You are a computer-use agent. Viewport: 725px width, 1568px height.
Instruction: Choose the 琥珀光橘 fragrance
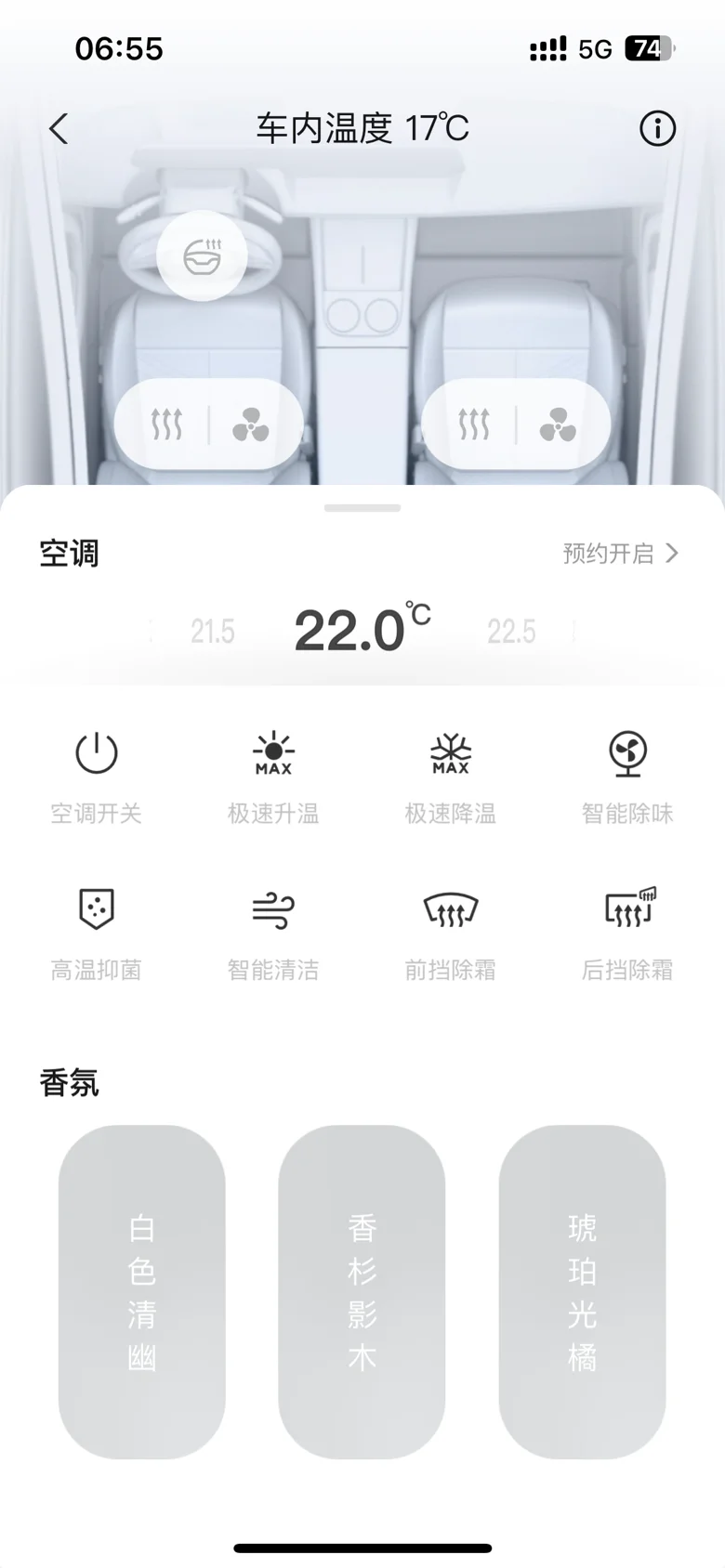(582, 1291)
